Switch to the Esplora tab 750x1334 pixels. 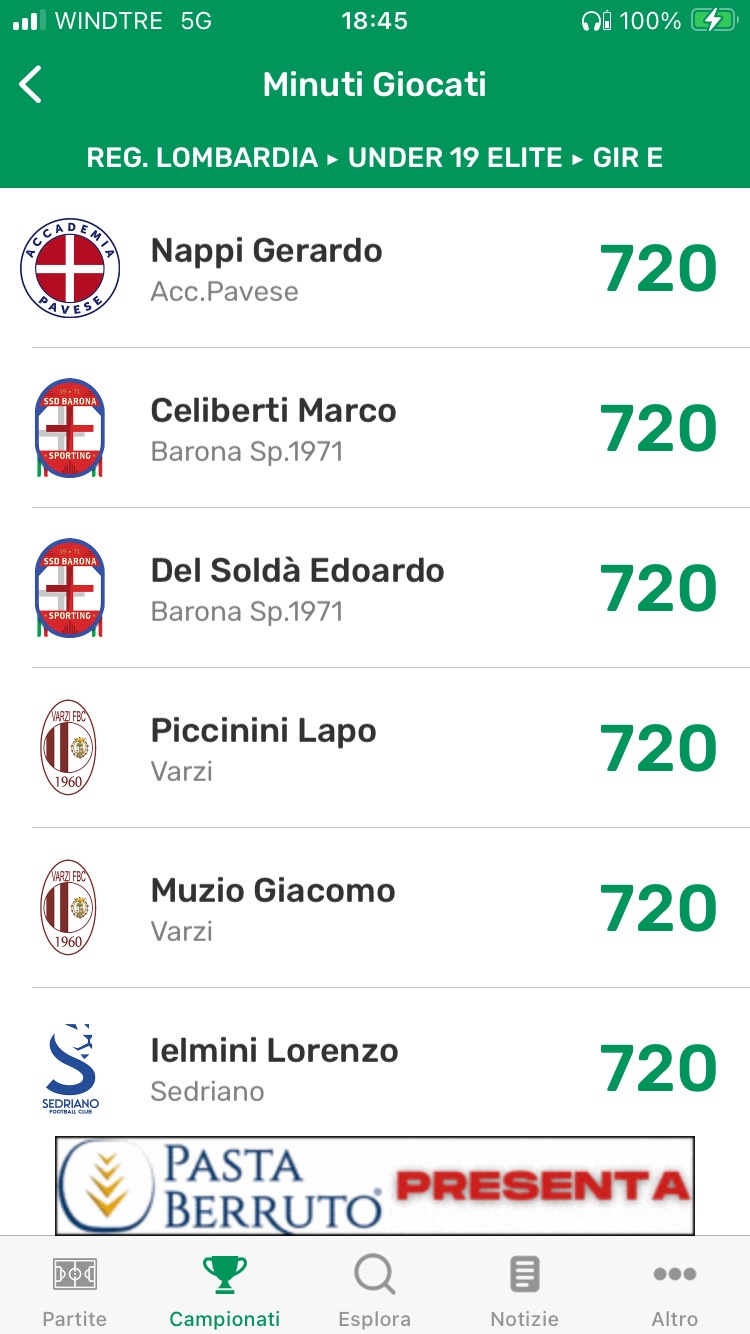(374, 1291)
